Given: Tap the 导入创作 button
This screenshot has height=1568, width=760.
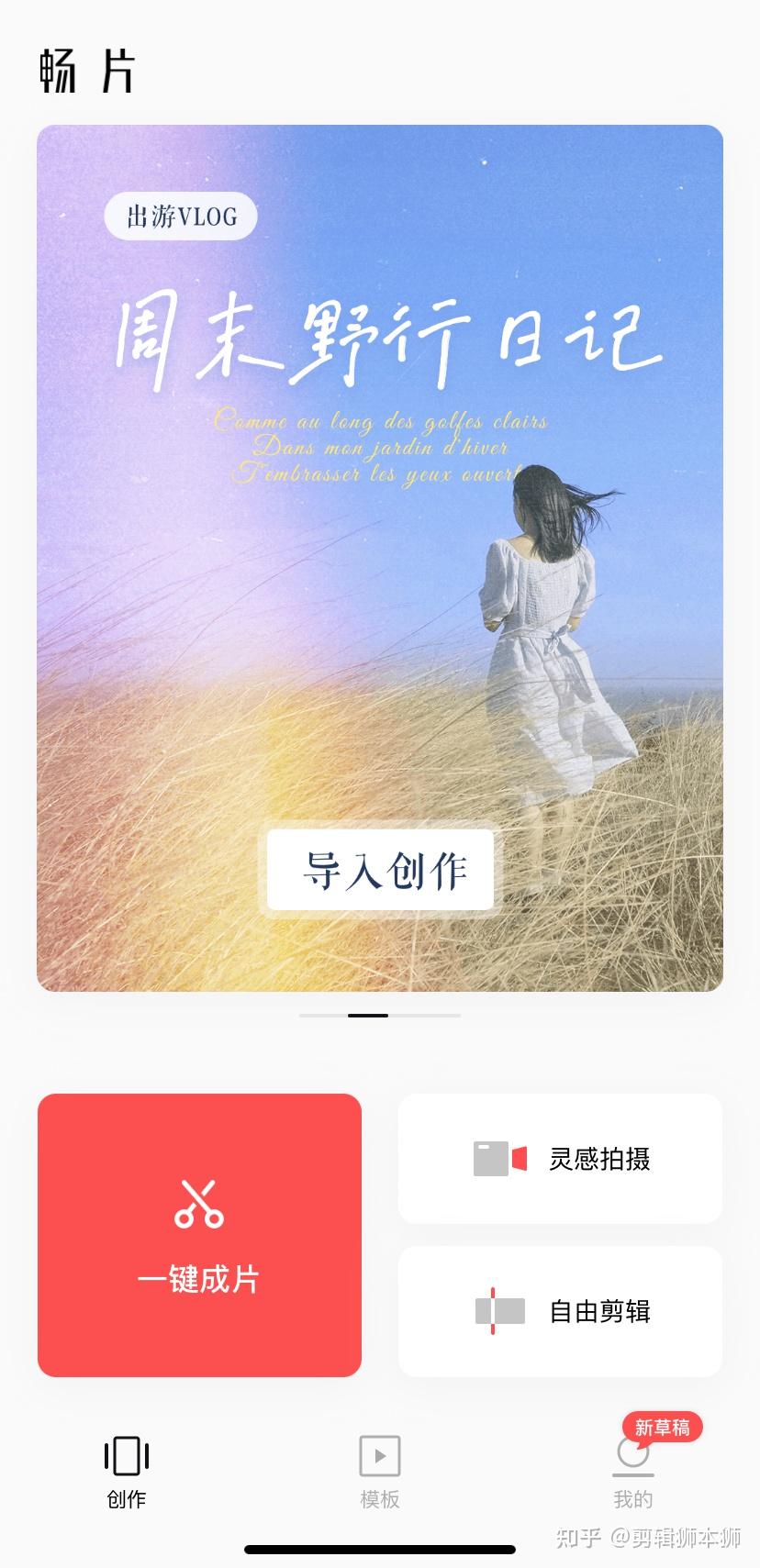Looking at the screenshot, I should pos(380,870).
